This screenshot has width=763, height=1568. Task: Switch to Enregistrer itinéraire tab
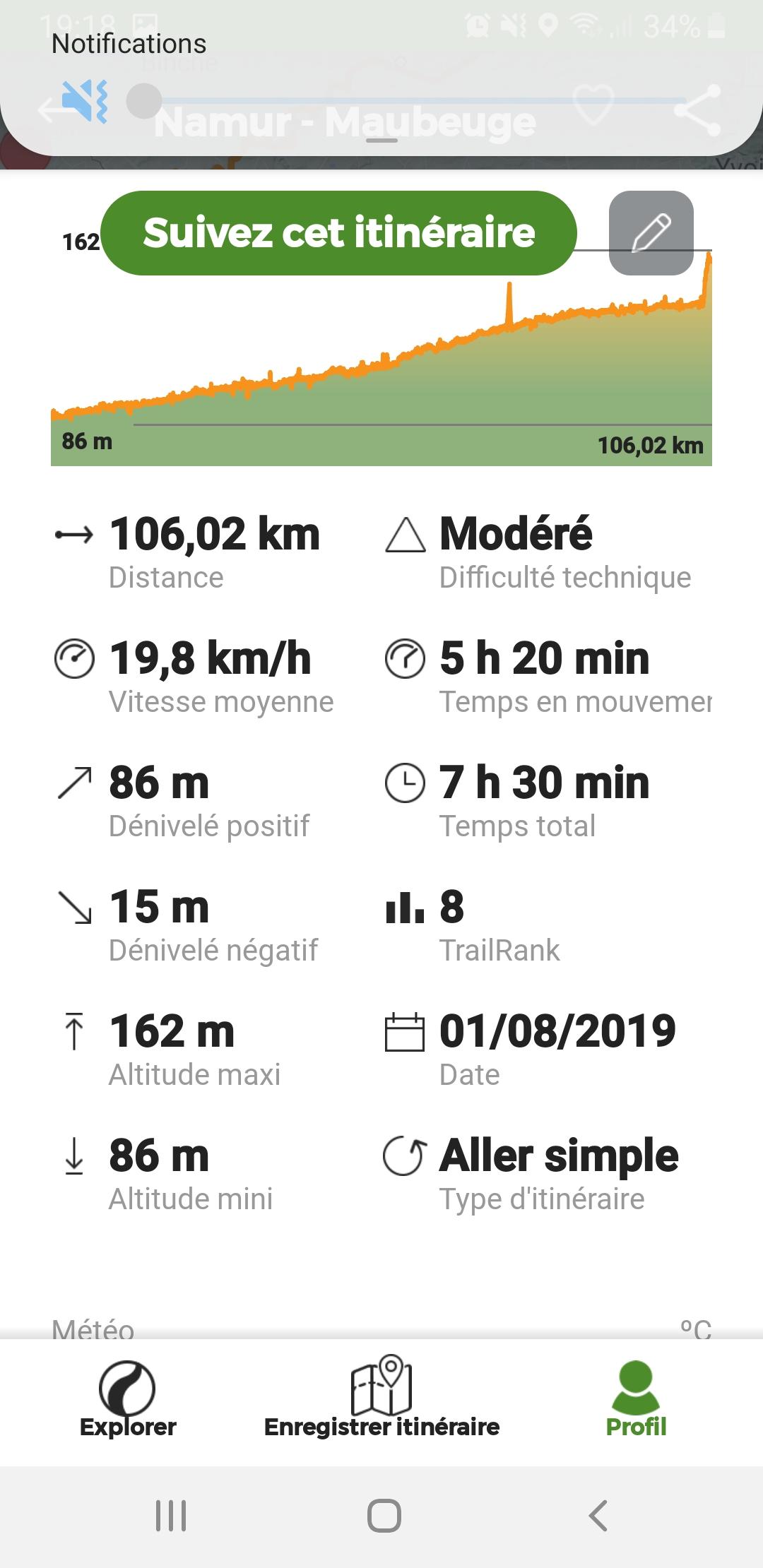coord(381,1398)
